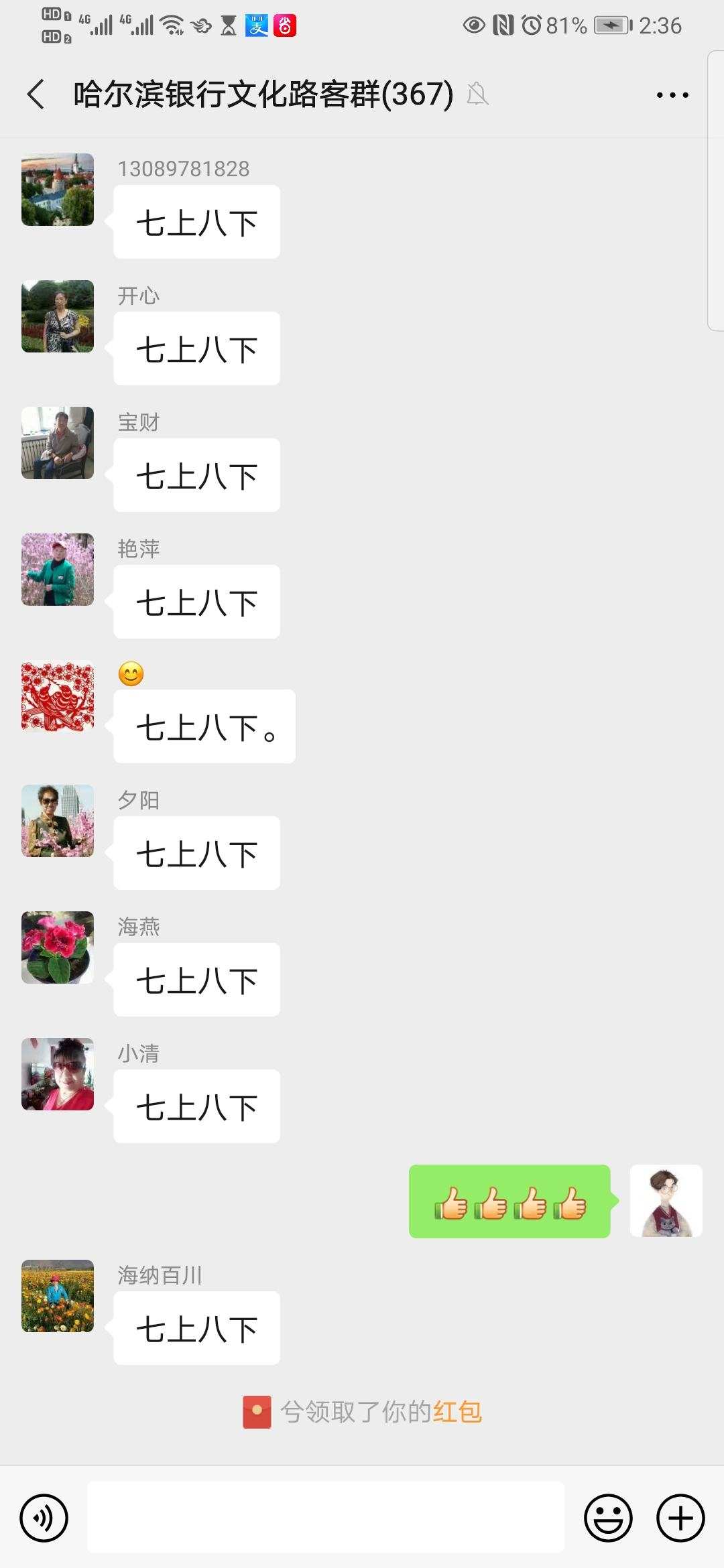
Task: Open 海纳百川's profile avatar
Action: [x=58, y=1296]
